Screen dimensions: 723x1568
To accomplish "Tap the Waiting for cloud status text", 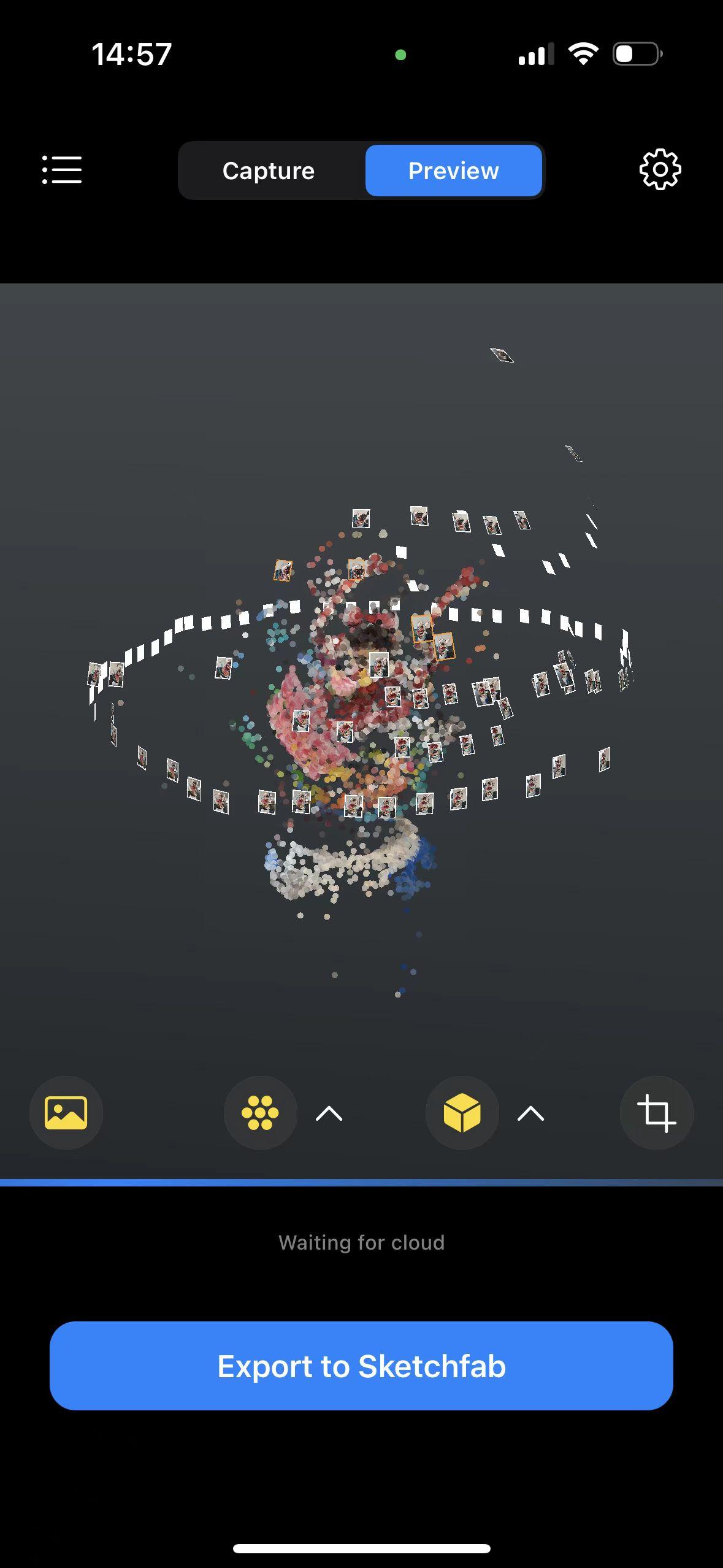I will tap(362, 1242).
